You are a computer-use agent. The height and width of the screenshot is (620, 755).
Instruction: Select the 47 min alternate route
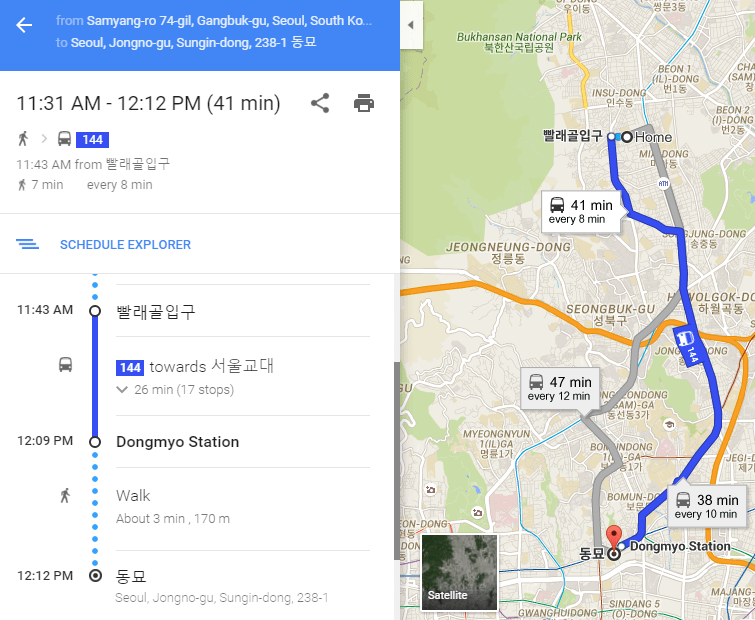(x=559, y=388)
